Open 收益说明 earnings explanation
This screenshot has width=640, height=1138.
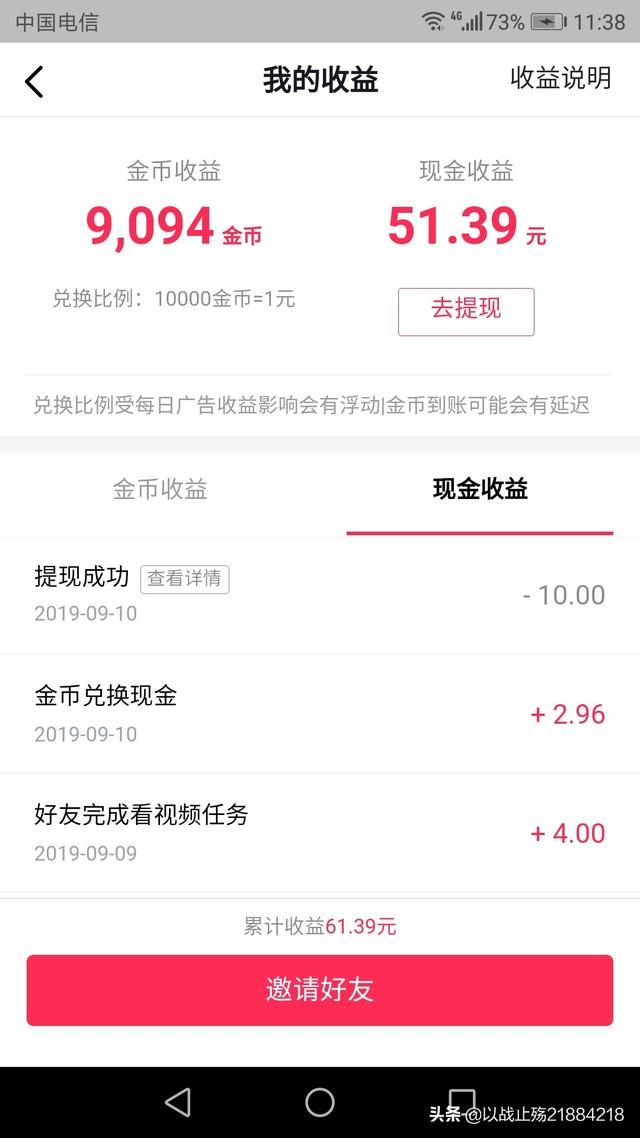tap(560, 79)
